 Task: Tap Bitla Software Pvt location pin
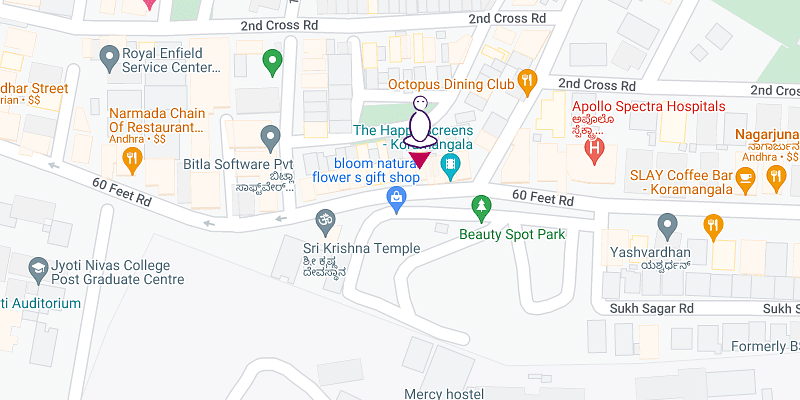pyautogui.click(x=270, y=137)
